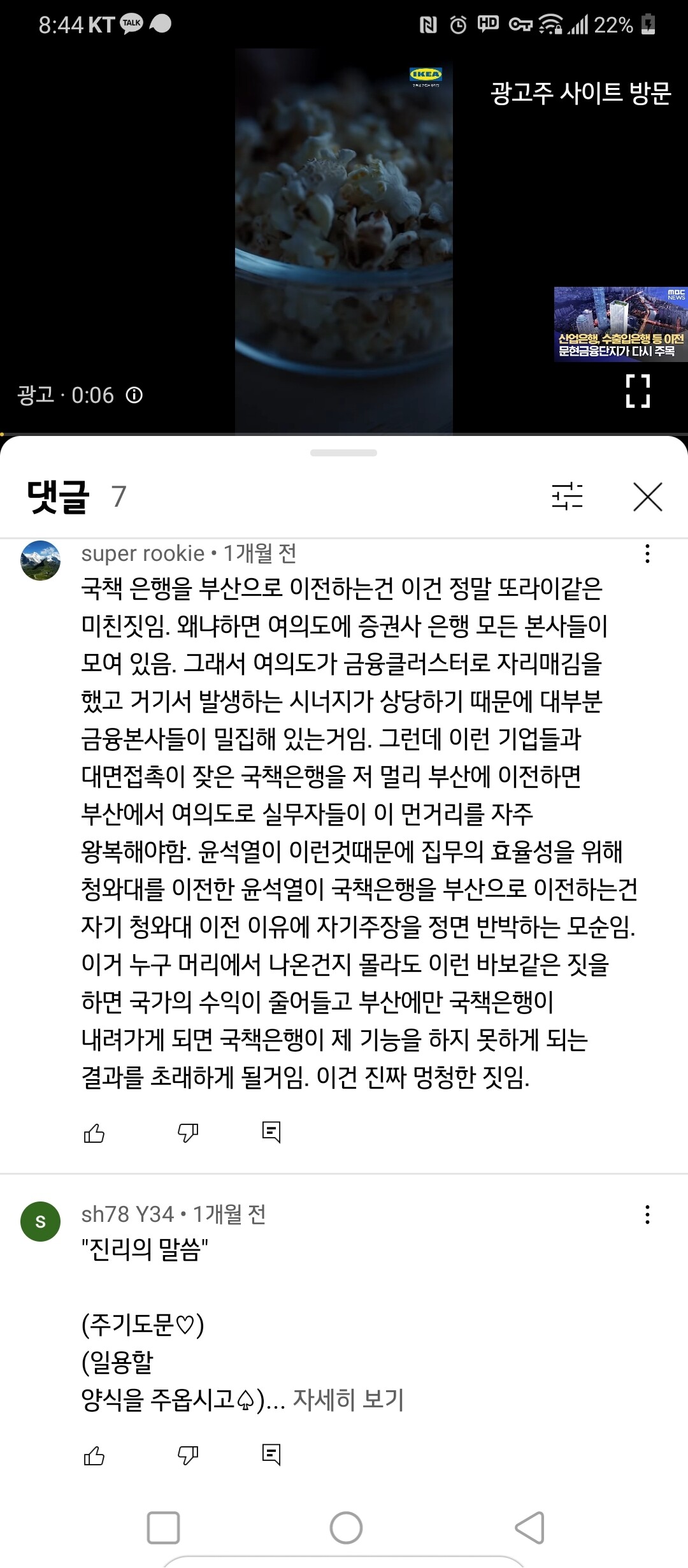Tap the MBC news video thumbnail
Viewport: 688px width, 1568px height.
pos(620,324)
